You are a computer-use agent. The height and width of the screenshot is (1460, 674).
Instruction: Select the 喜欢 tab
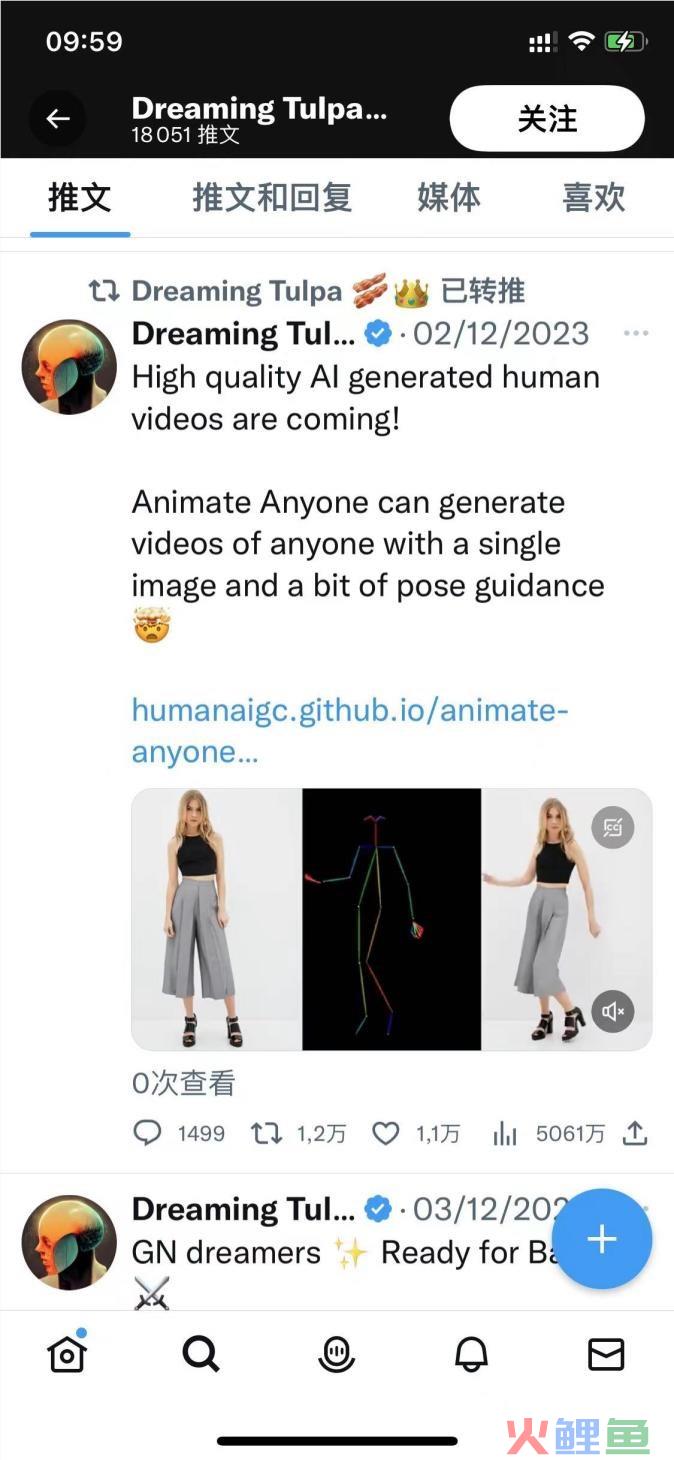point(594,198)
